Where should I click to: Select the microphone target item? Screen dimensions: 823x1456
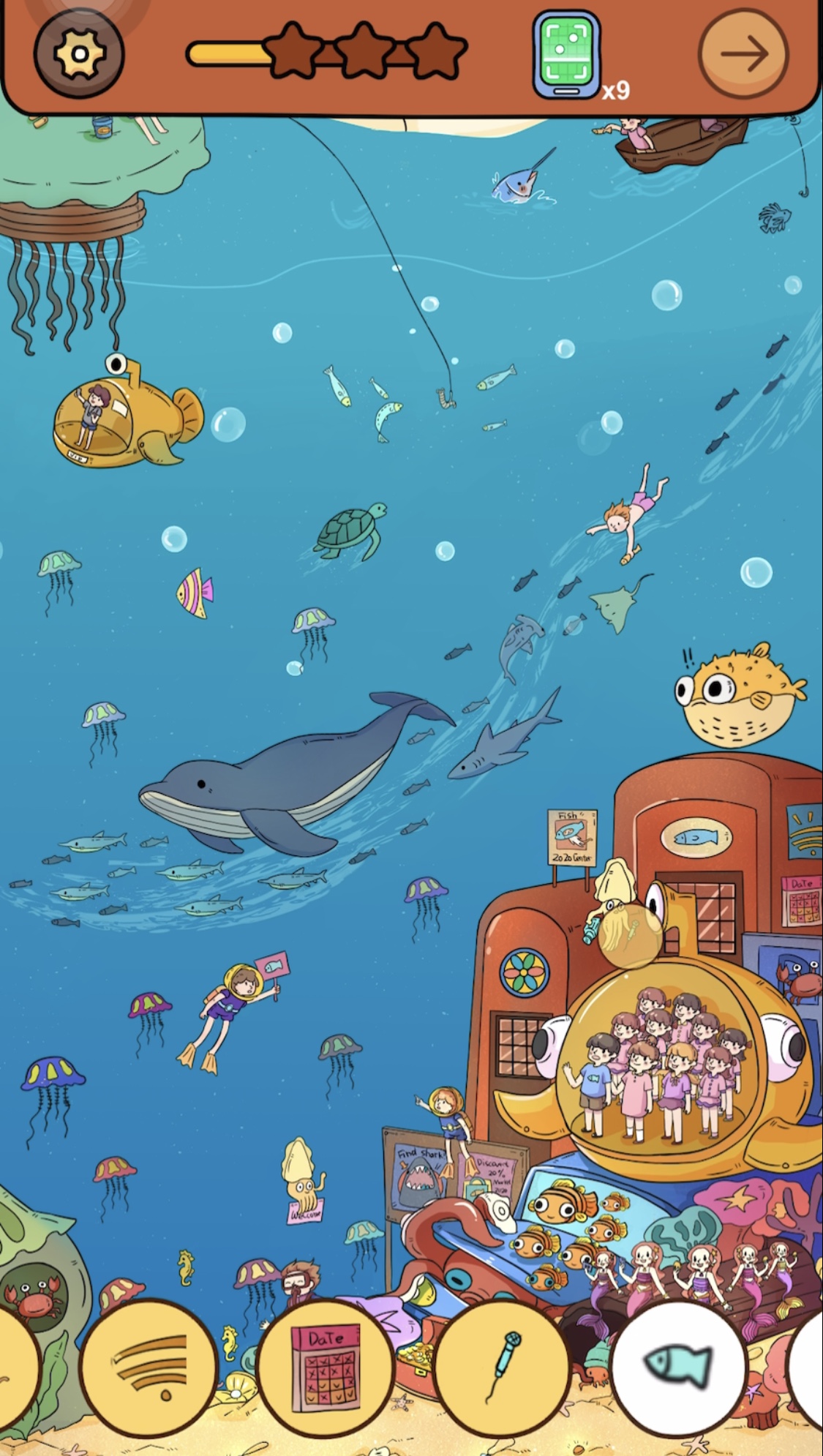coord(503,1367)
